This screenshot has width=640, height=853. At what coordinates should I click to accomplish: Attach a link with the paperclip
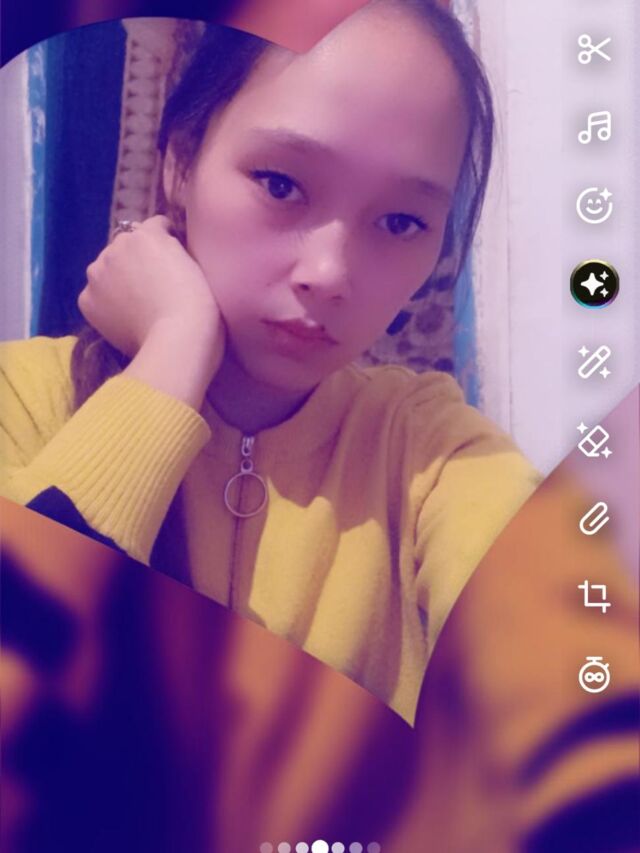pyautogui.click(x=594, y=519)
